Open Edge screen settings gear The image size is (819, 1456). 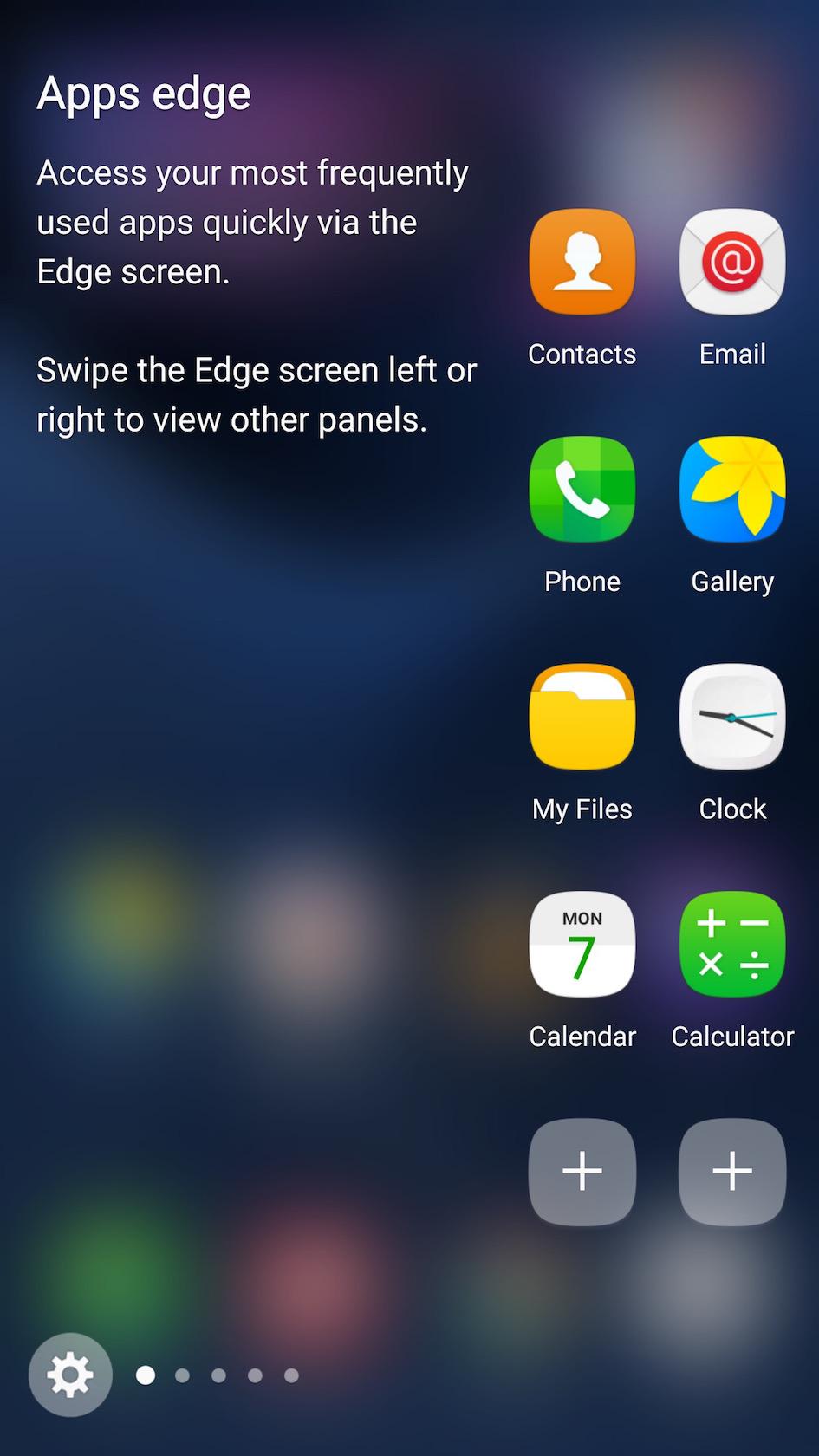(70, 1375)
